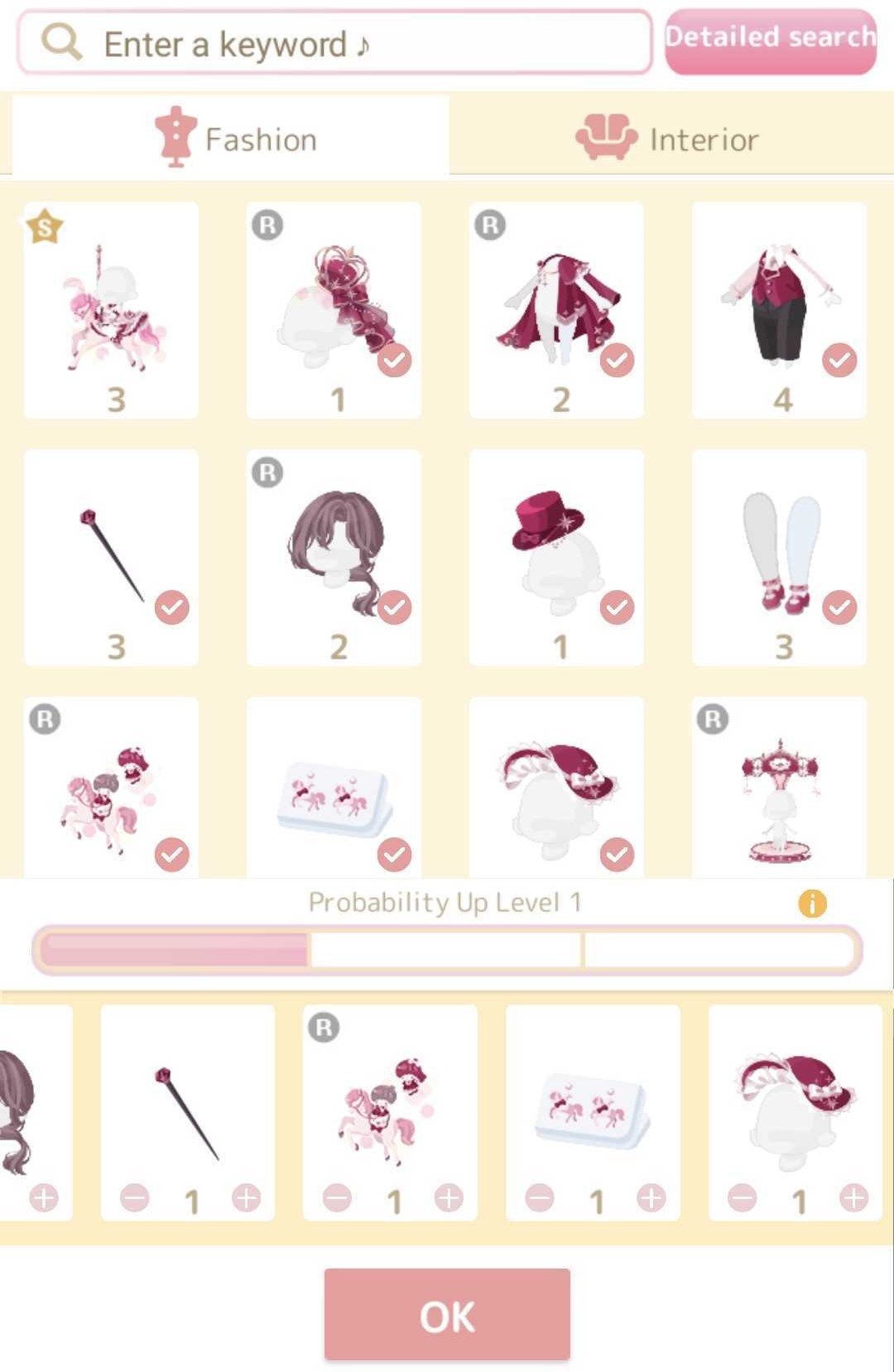This screenshot has height=1372, width=894.
Task: Tap the keyword search field
Action: click(x=334, y=43)
